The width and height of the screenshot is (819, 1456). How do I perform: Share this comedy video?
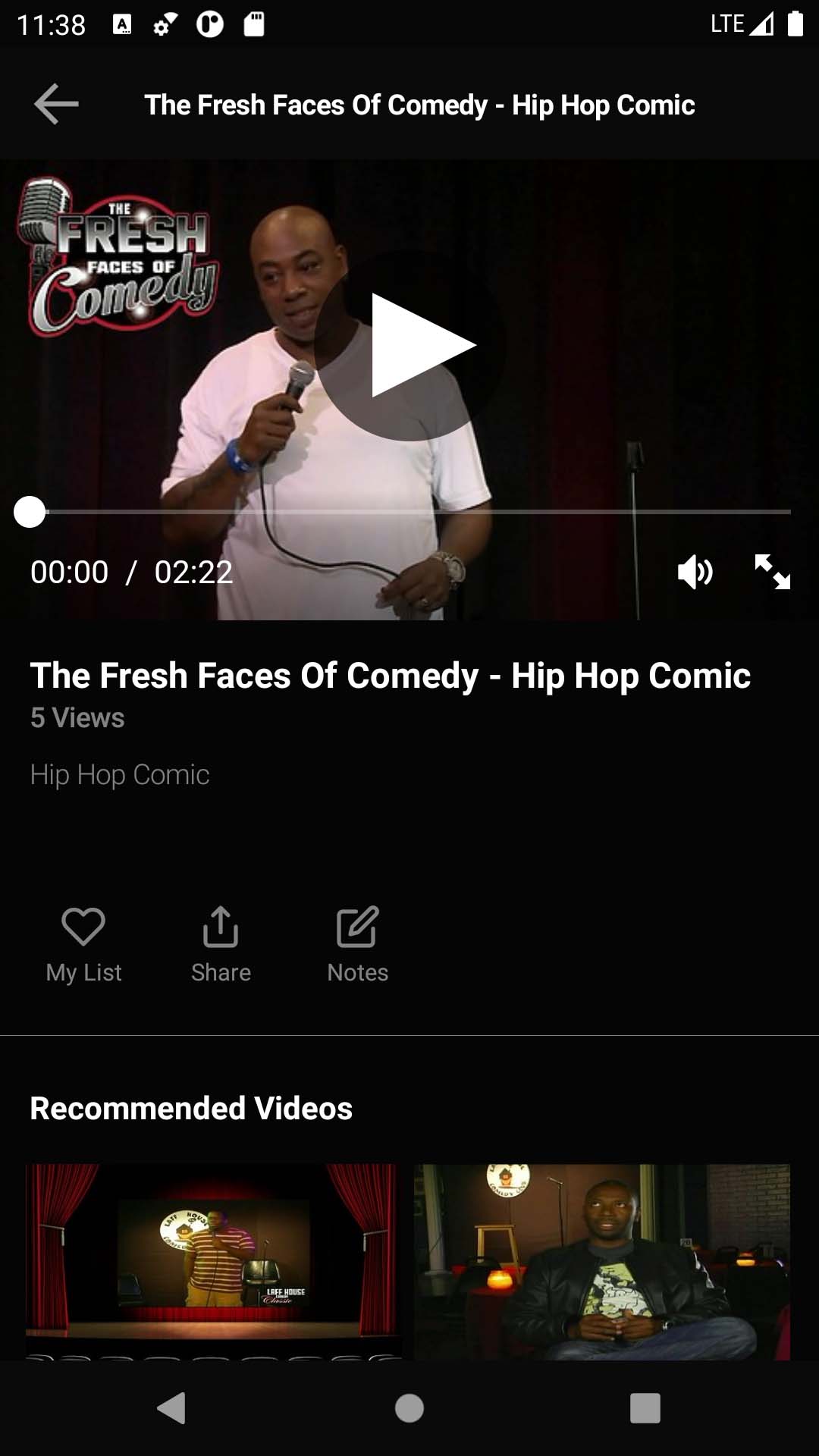point(221,946)
